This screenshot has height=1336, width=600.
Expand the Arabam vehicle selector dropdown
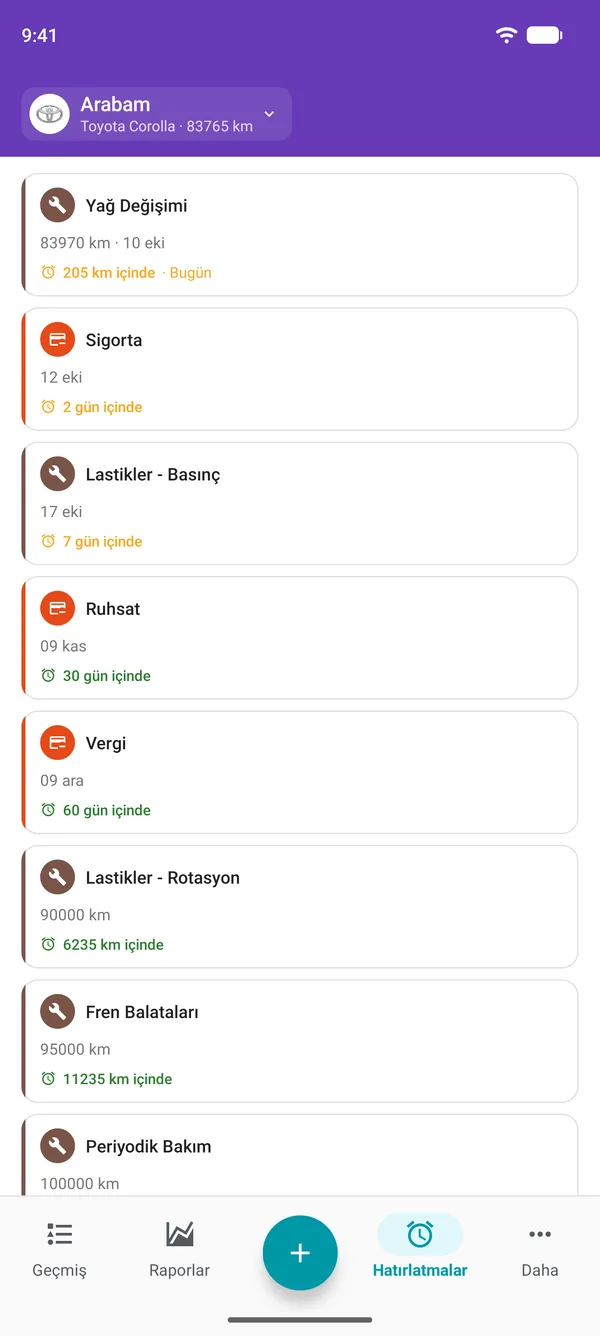(x=156, y=114)
